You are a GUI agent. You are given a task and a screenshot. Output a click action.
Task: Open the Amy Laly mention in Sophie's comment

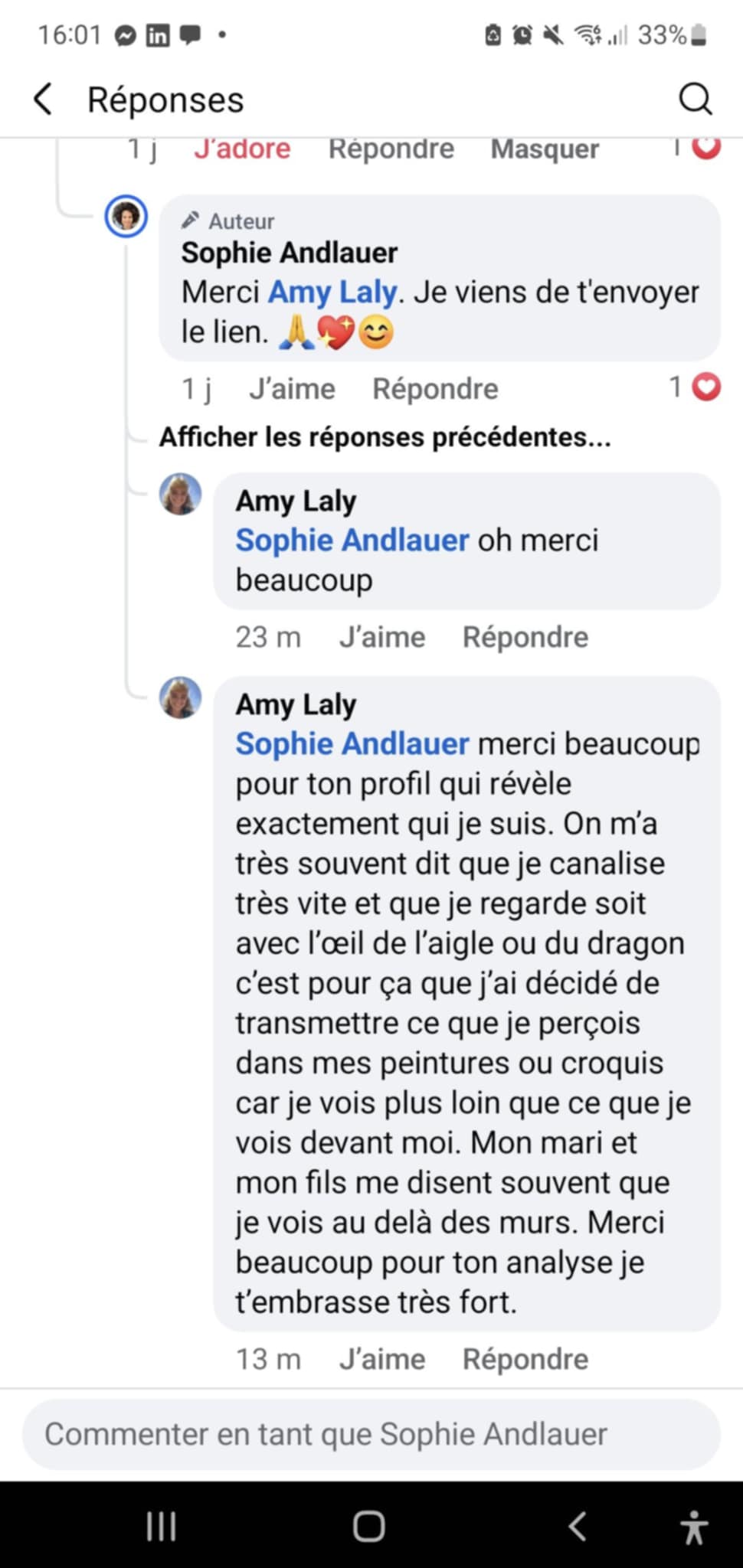332,292
